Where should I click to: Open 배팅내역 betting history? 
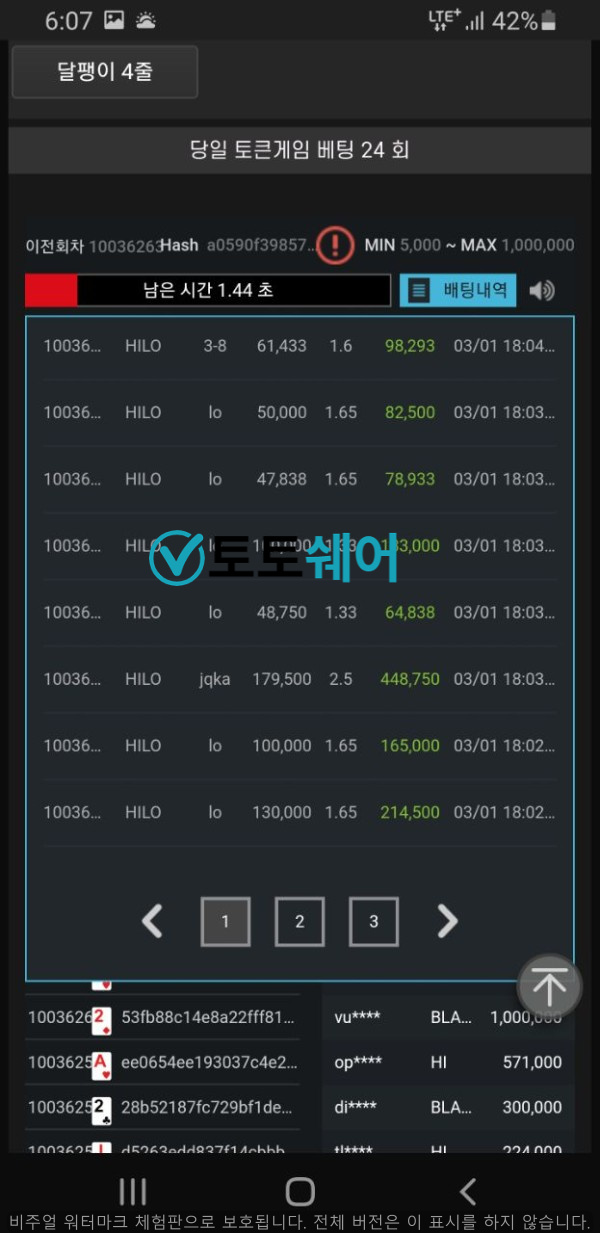[x=459, y=291]
